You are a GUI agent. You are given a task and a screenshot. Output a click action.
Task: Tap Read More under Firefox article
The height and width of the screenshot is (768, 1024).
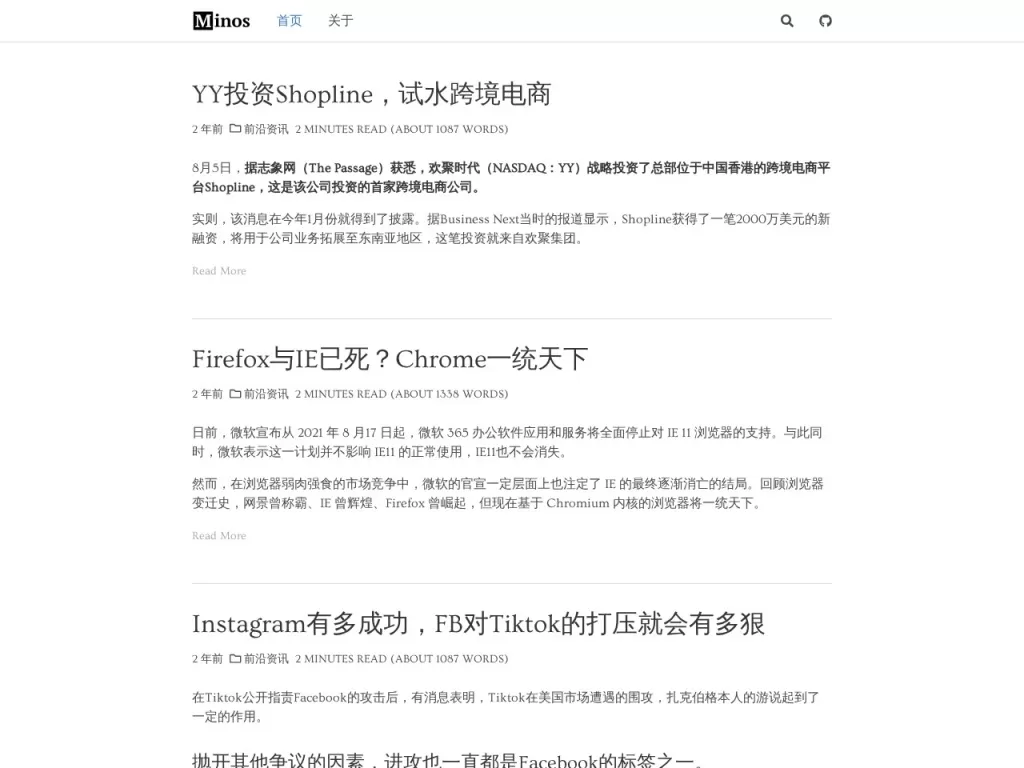pyautogui.click(x=219, y=536)
